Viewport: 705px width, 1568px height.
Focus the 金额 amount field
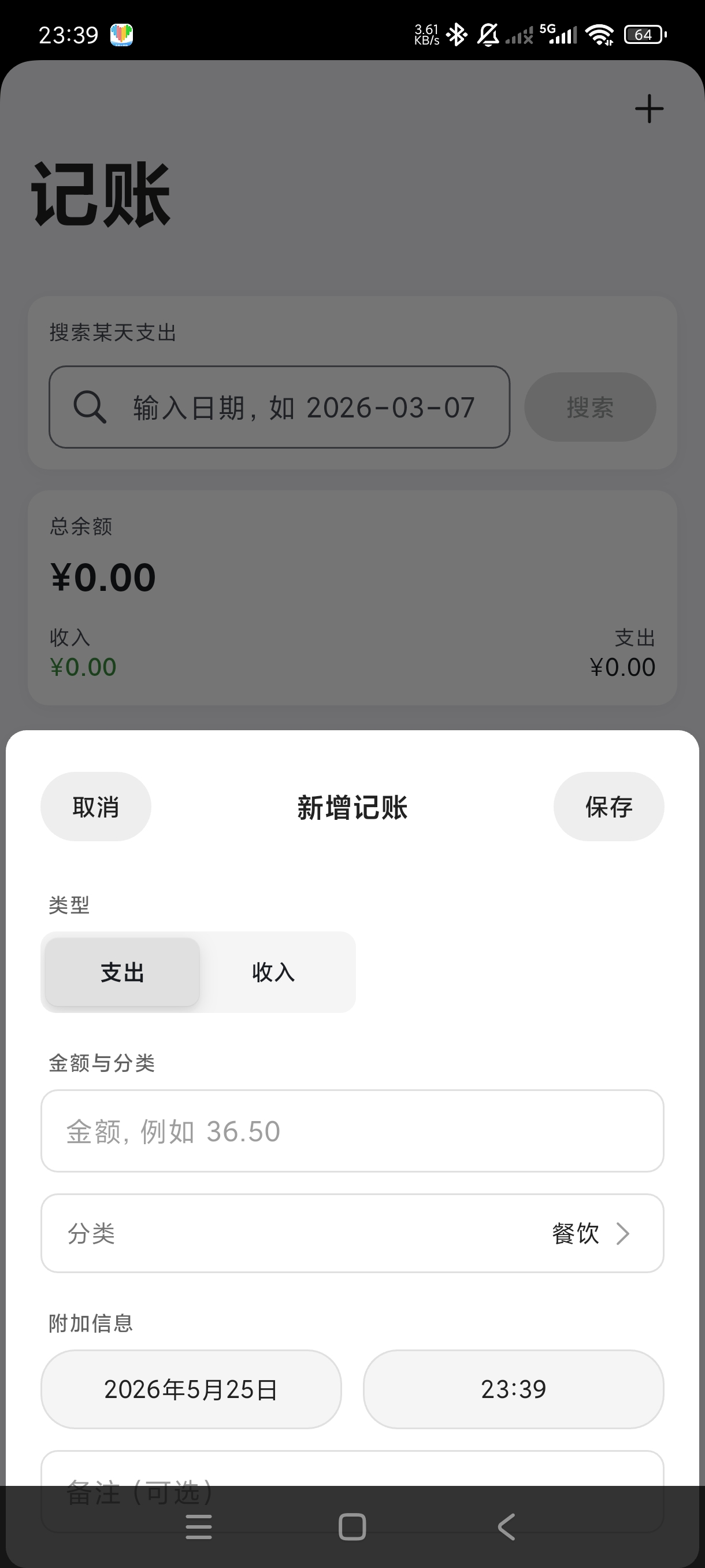tap(352, 1131)
